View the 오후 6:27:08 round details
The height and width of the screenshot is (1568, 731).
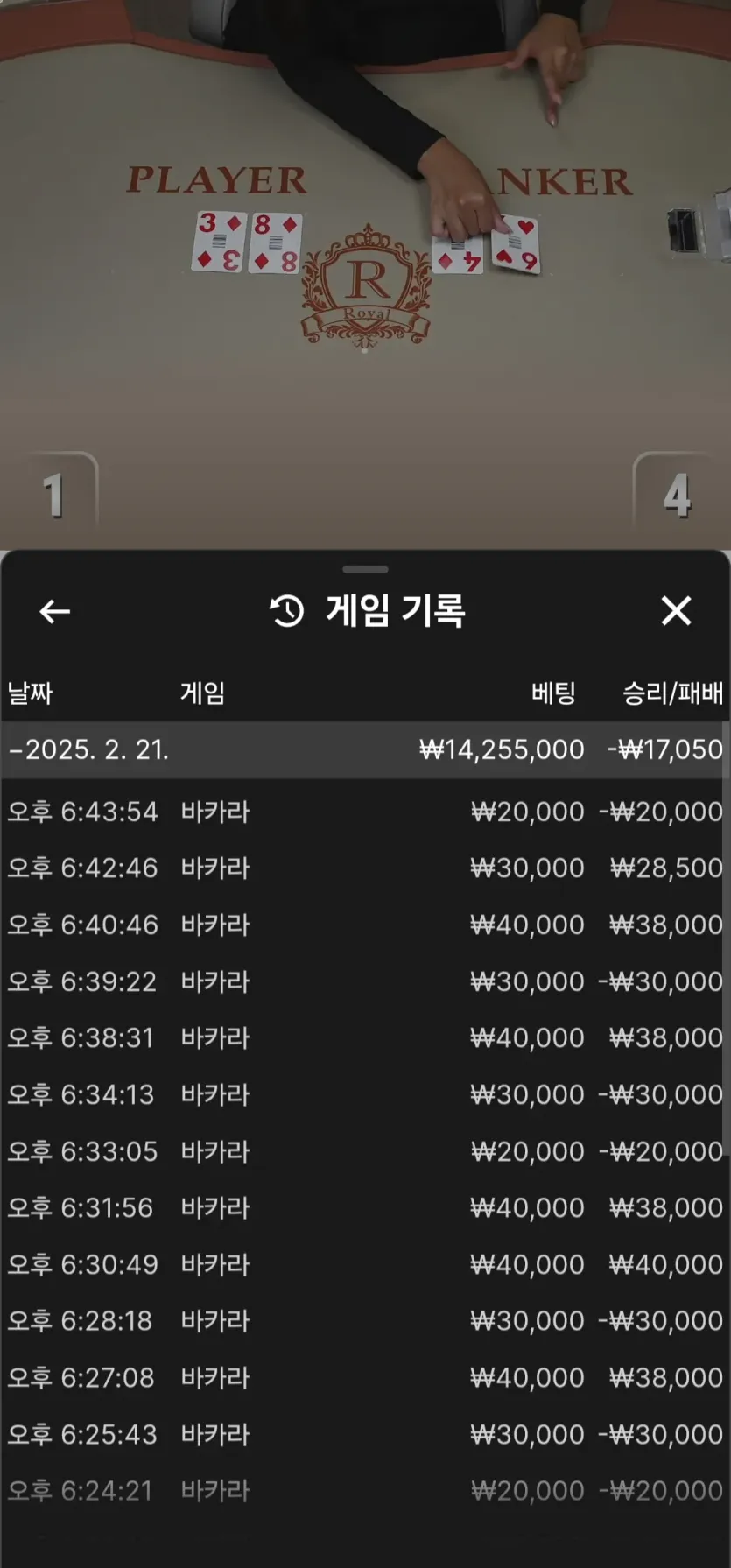(363, 1377)
